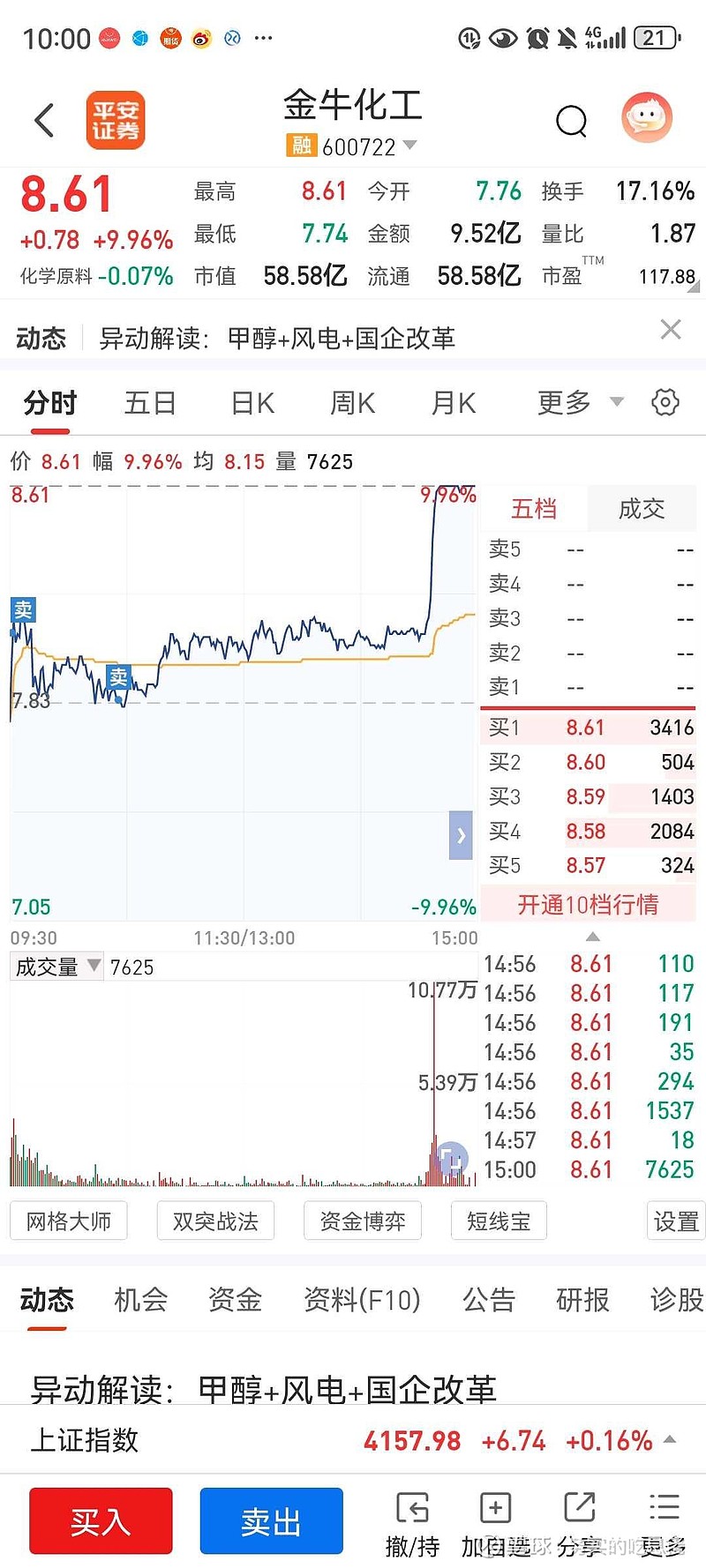Open 开通10档行情 upgrade link
706x1568 pixels.
tap(588, 904)
